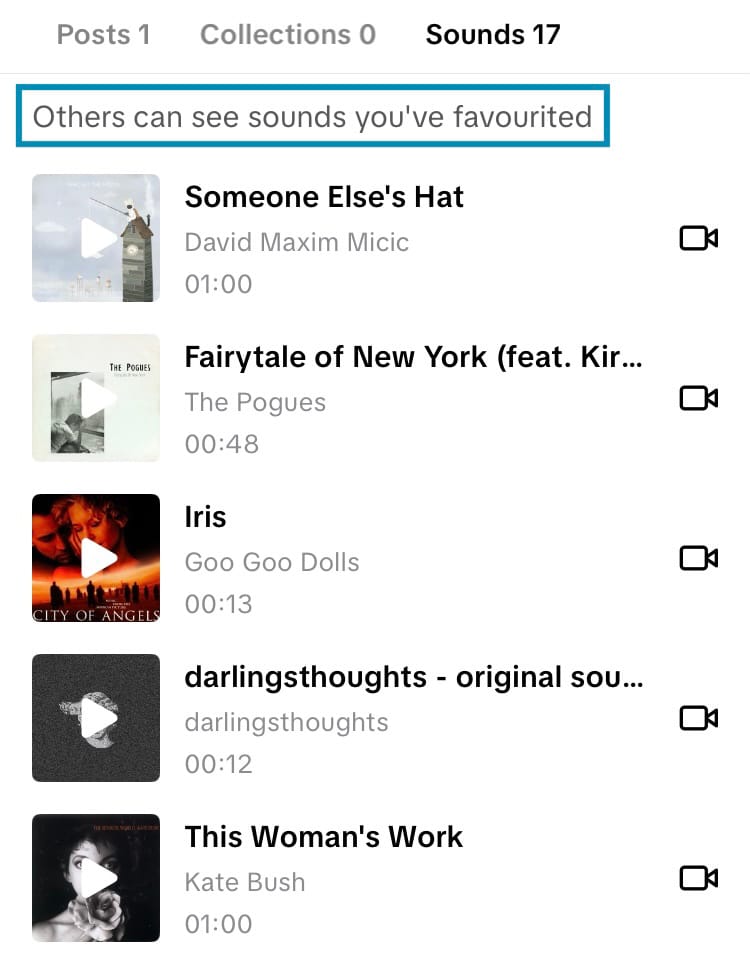Tap the play icon on darlingsthoughts artwork

coord(95,718)
